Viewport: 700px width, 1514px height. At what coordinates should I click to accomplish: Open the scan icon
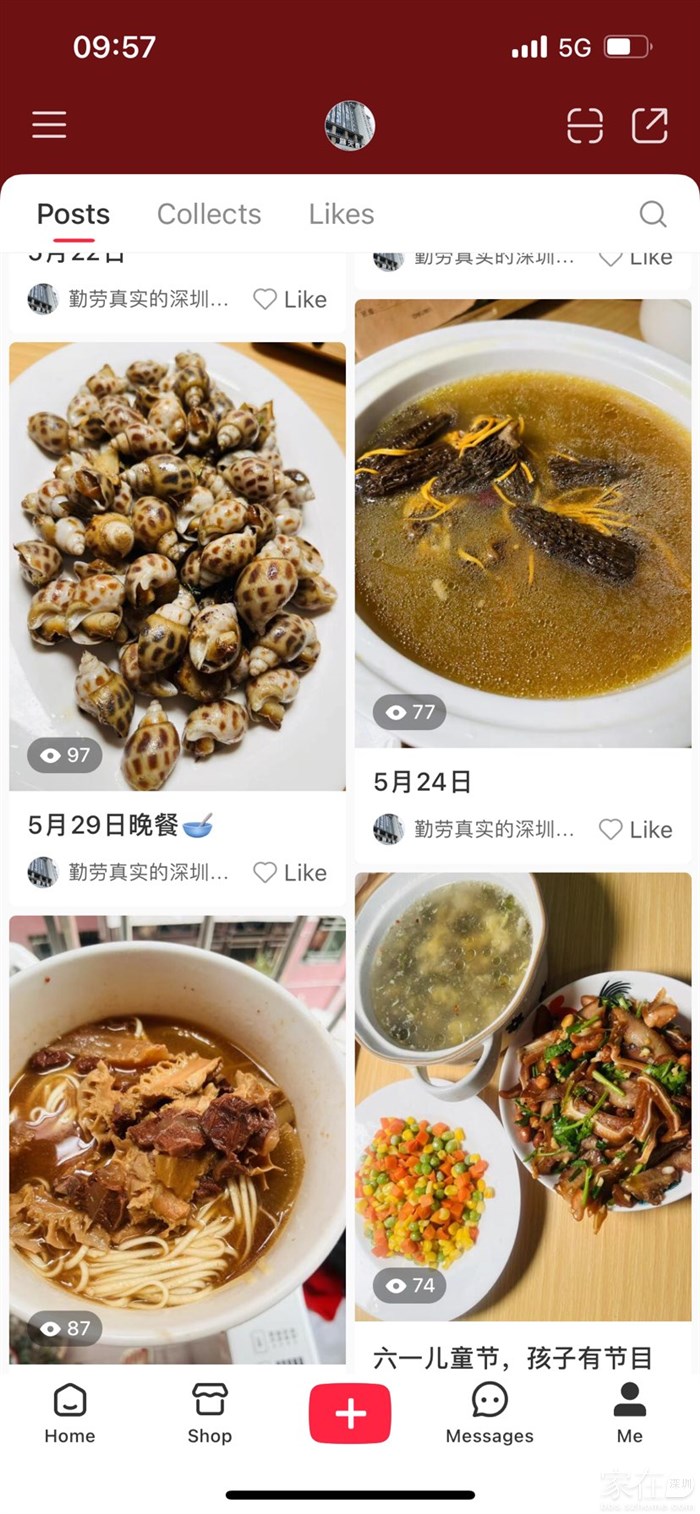[585, 126]
